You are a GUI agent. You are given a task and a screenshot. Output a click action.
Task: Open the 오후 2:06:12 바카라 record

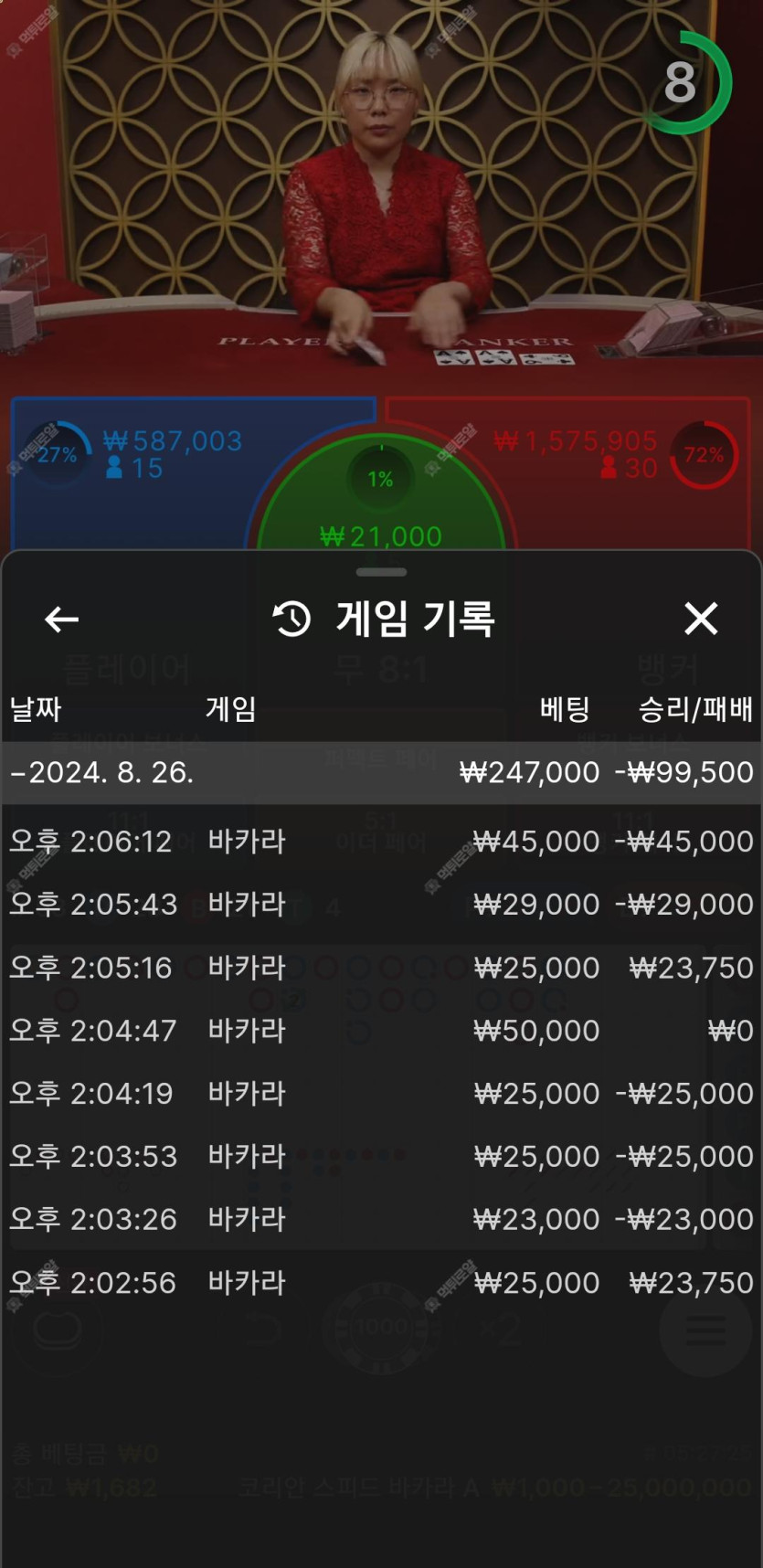click(381, 841)
